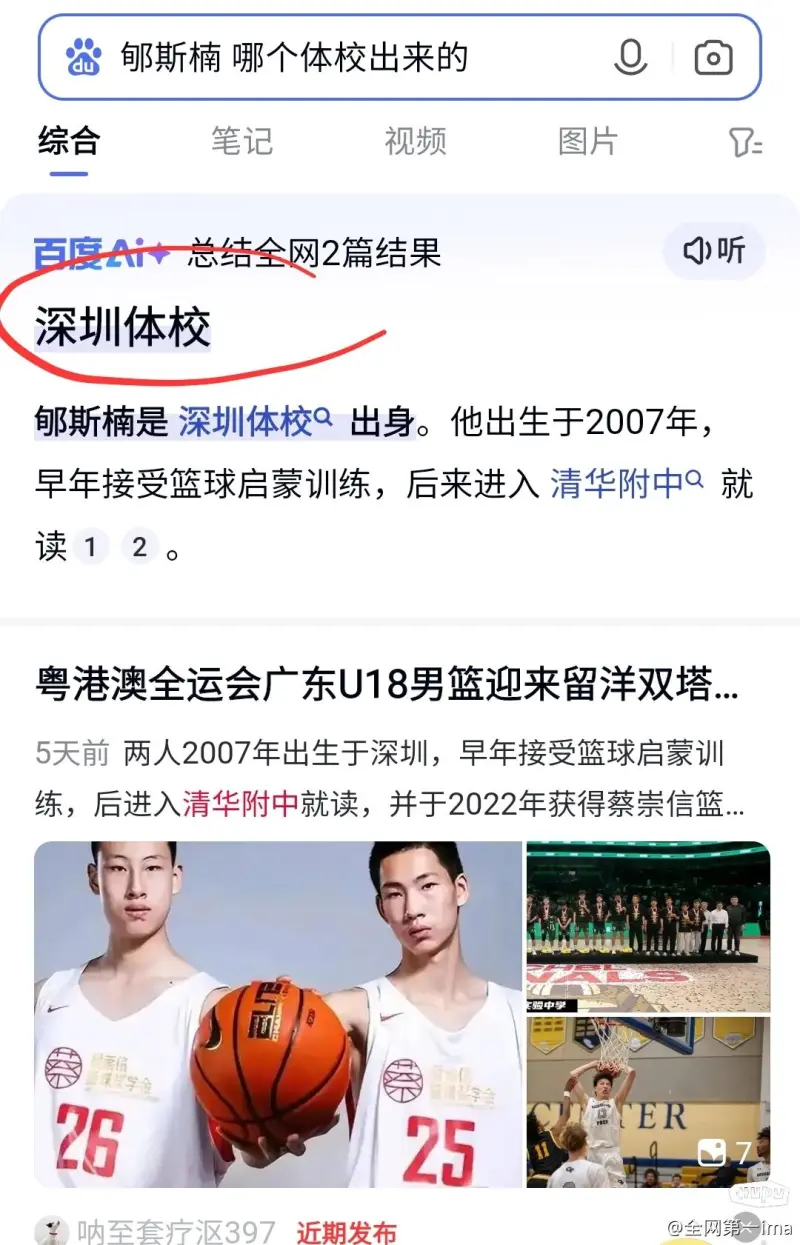The image size is (800, 1245).
Task: Open camera image search
Action: (713, 57)
